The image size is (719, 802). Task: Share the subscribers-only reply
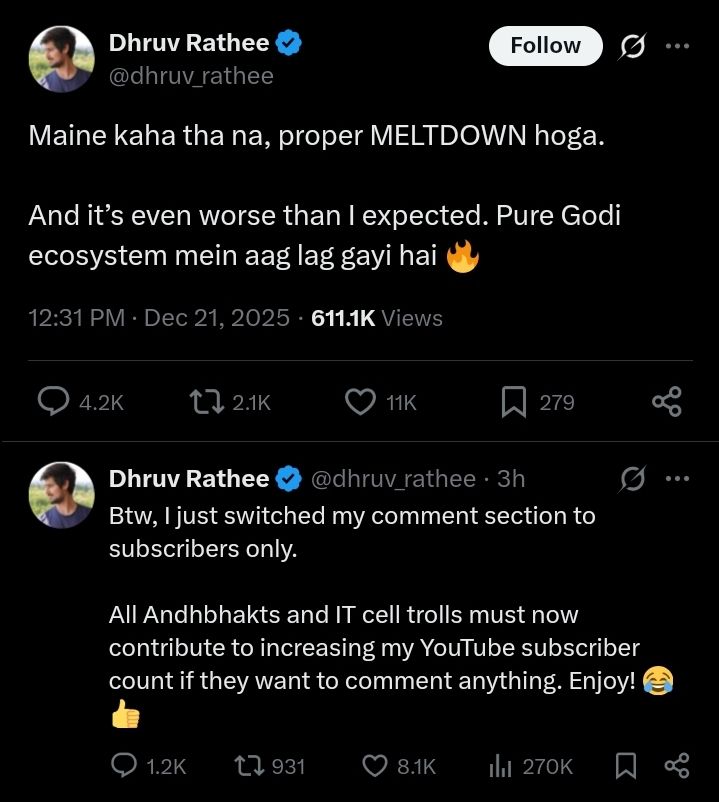[677, 766]
